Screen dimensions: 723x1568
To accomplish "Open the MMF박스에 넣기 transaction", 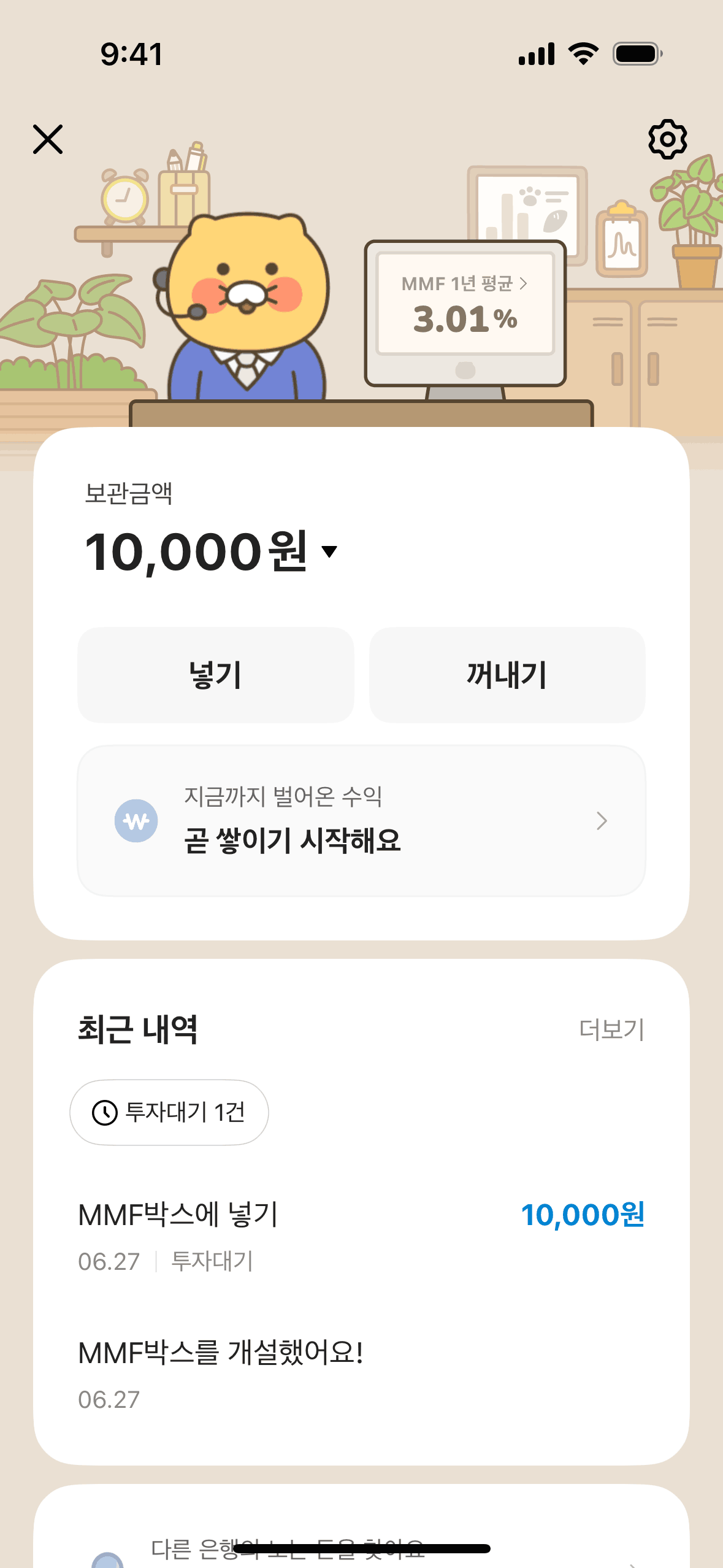I will (x=361, y=1234).
